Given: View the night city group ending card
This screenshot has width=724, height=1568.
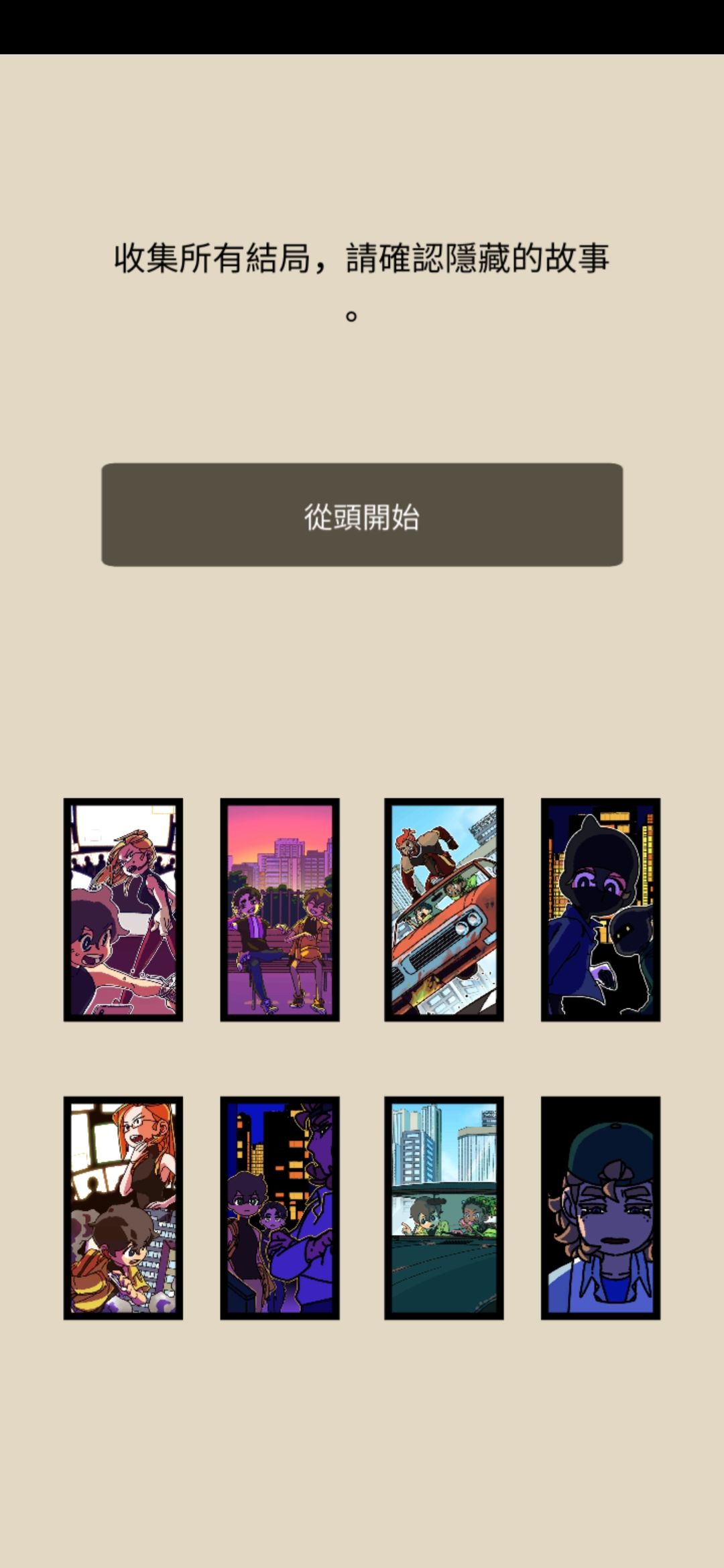Looking at the screenshot, I should pos(280,1208).
